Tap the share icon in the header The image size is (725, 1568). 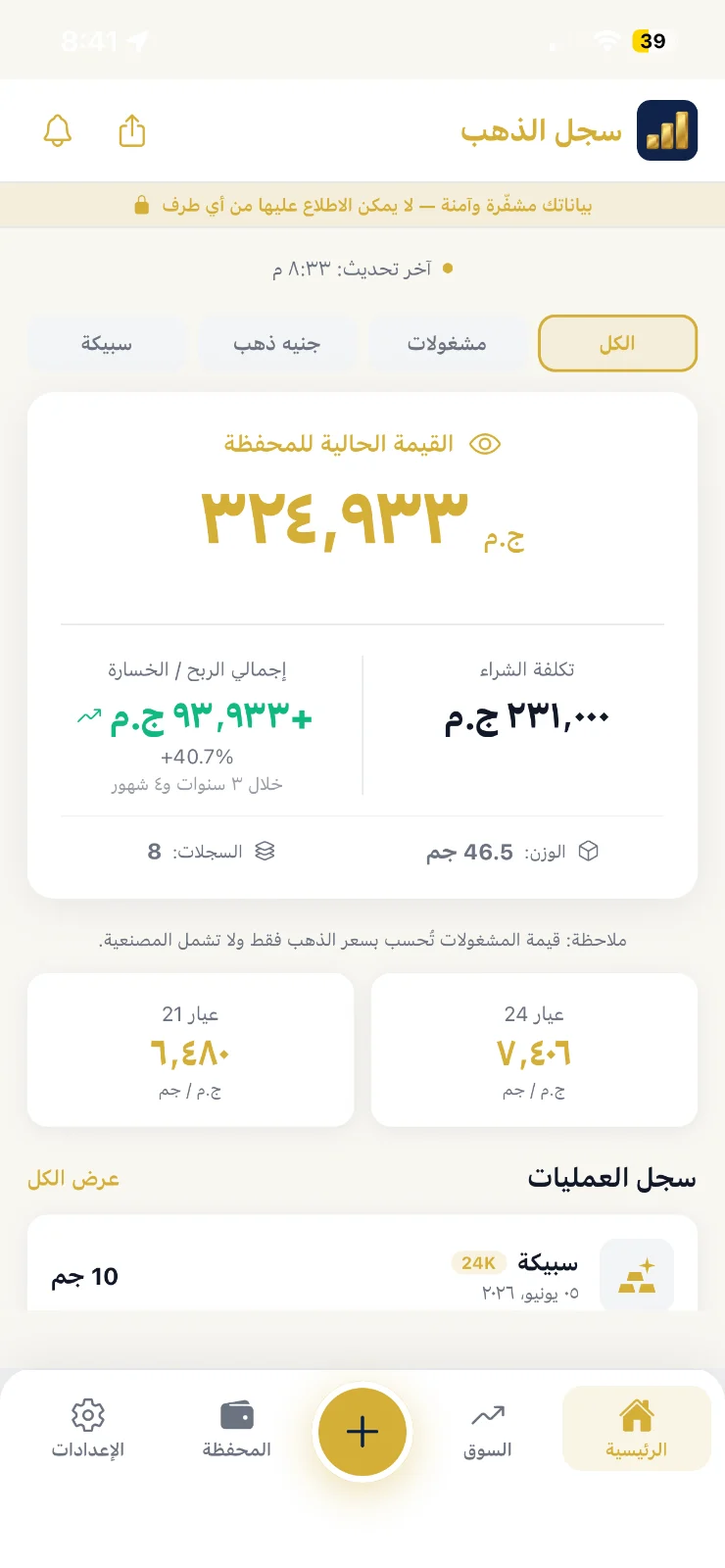(x=132, y=130)
